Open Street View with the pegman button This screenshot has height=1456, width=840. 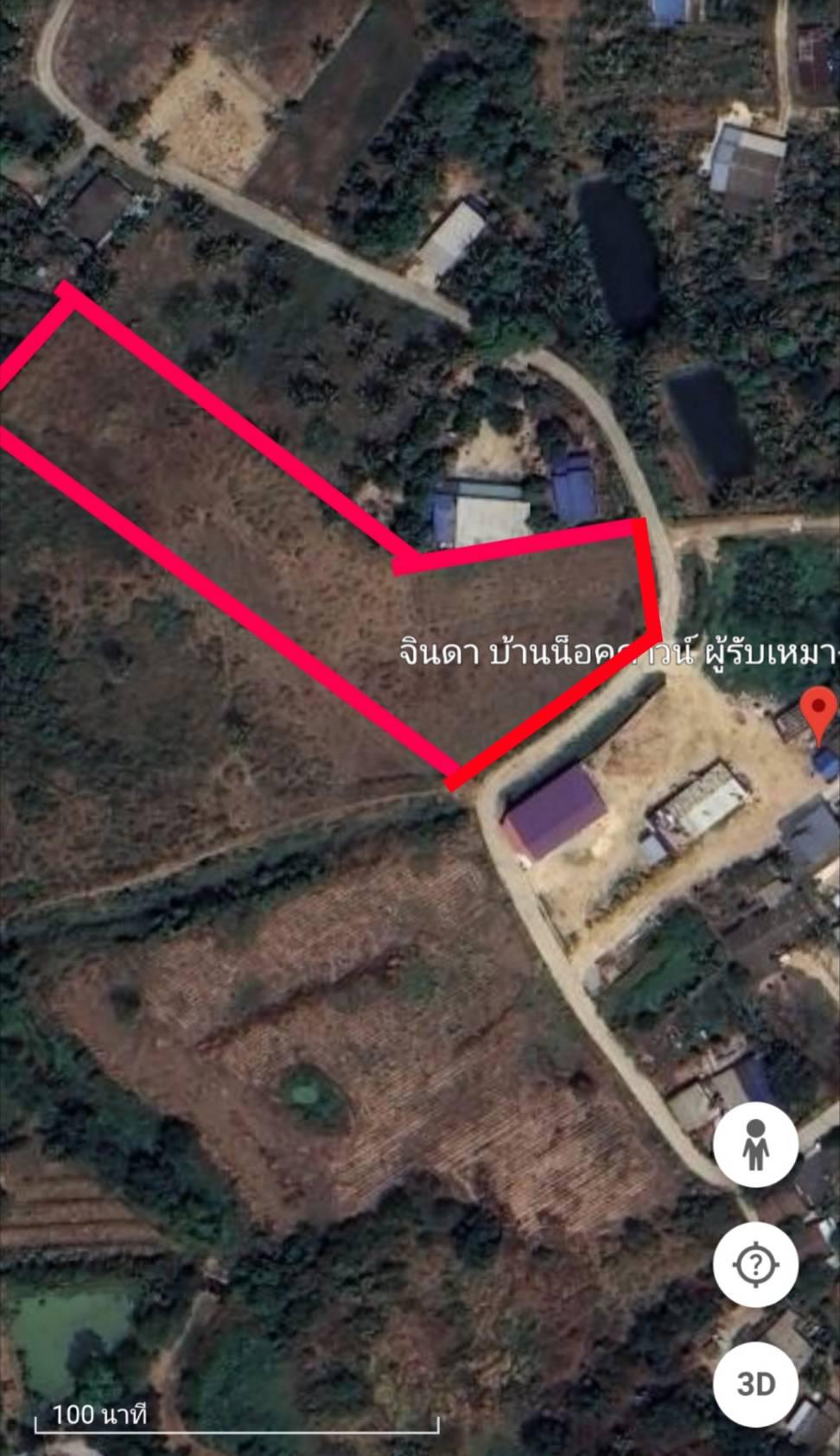click(755, 1145)
